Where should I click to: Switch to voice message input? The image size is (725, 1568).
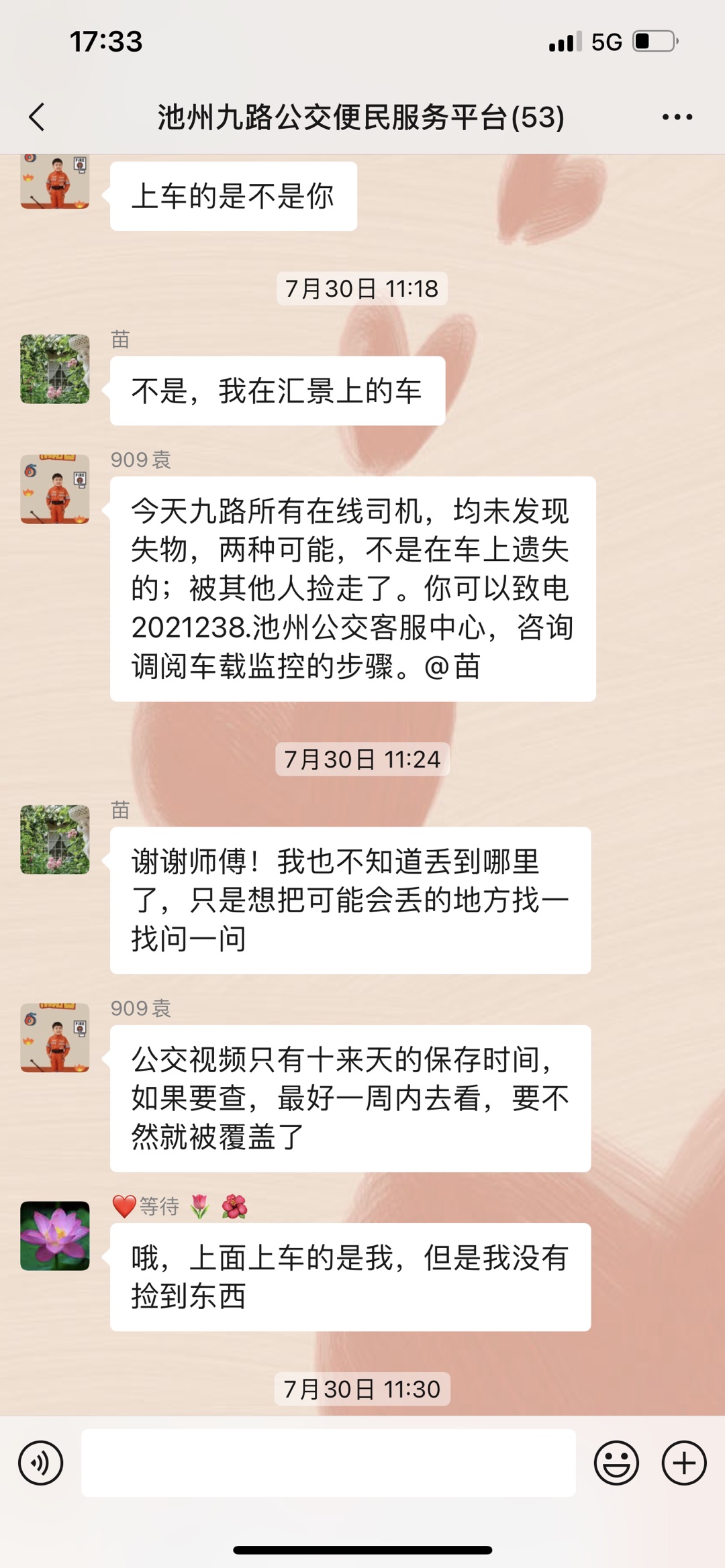pos(41,1463)
